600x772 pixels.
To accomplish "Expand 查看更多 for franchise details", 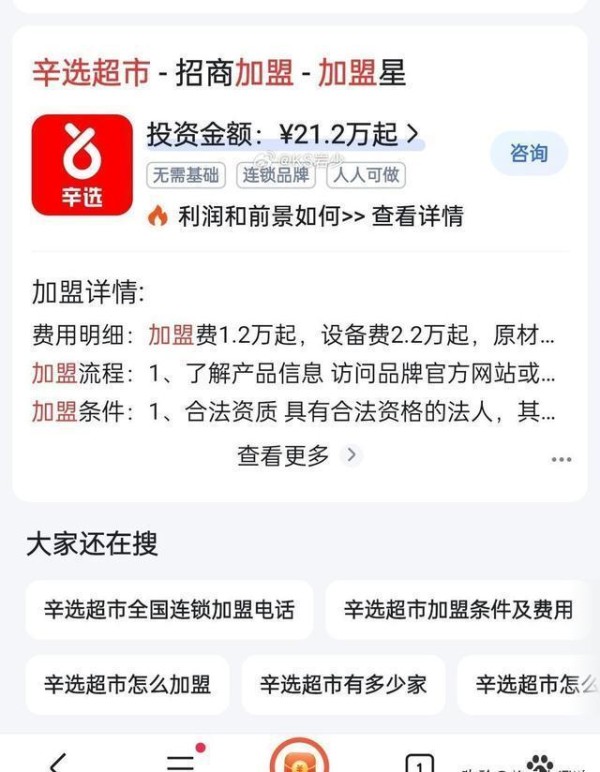I will pyautogui.click(x=297, y=456).
